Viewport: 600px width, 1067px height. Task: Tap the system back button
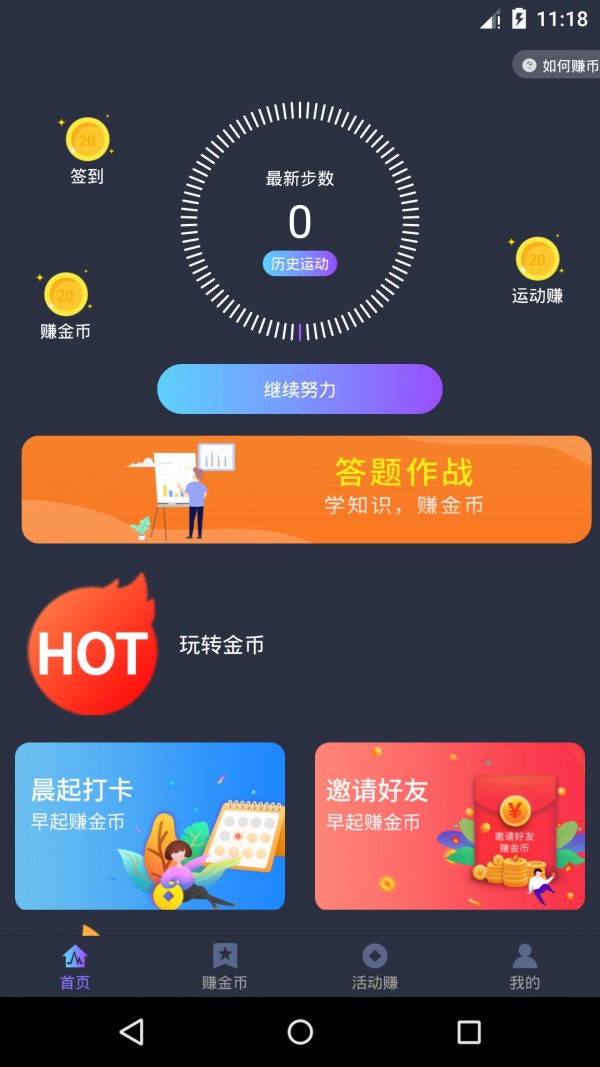tap(131, 1032)
